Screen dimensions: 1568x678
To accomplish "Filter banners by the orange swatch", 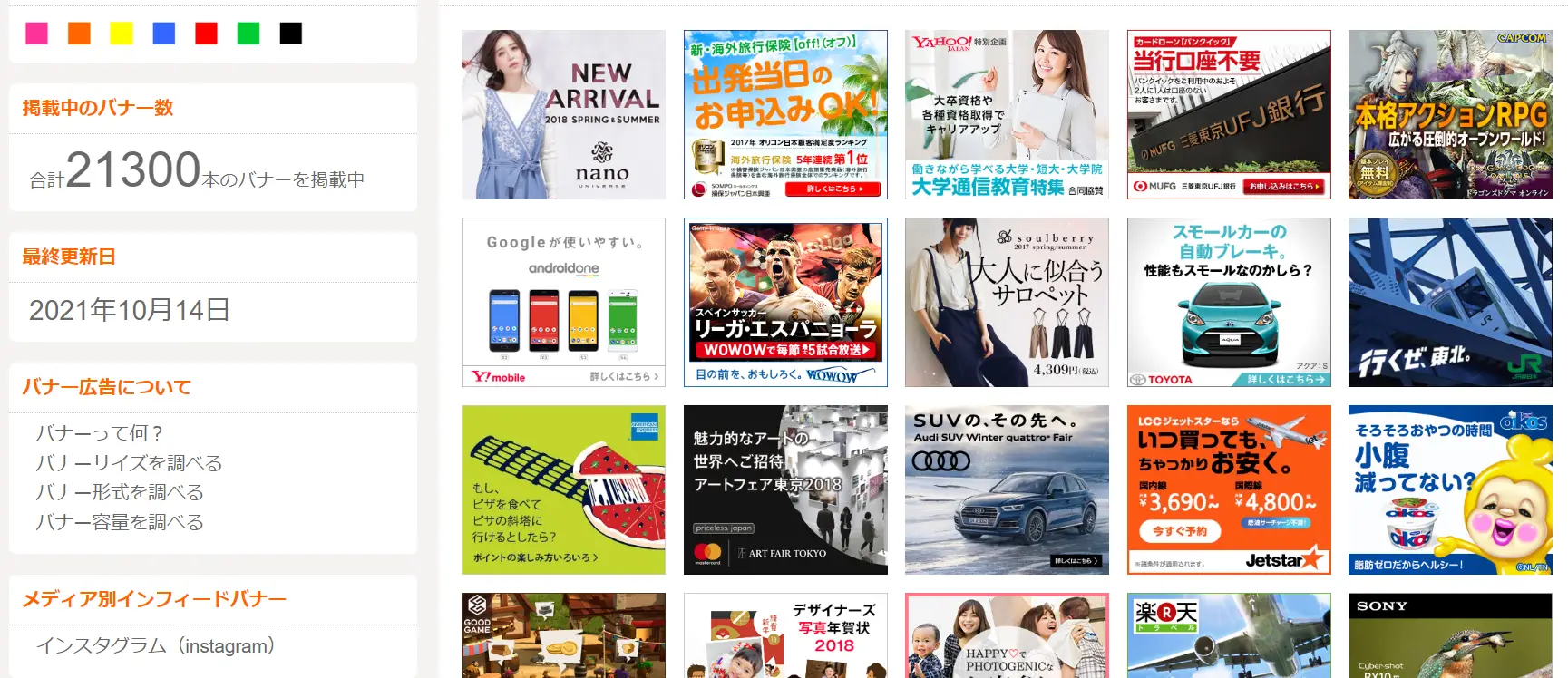I will click(x=79, y=34).
